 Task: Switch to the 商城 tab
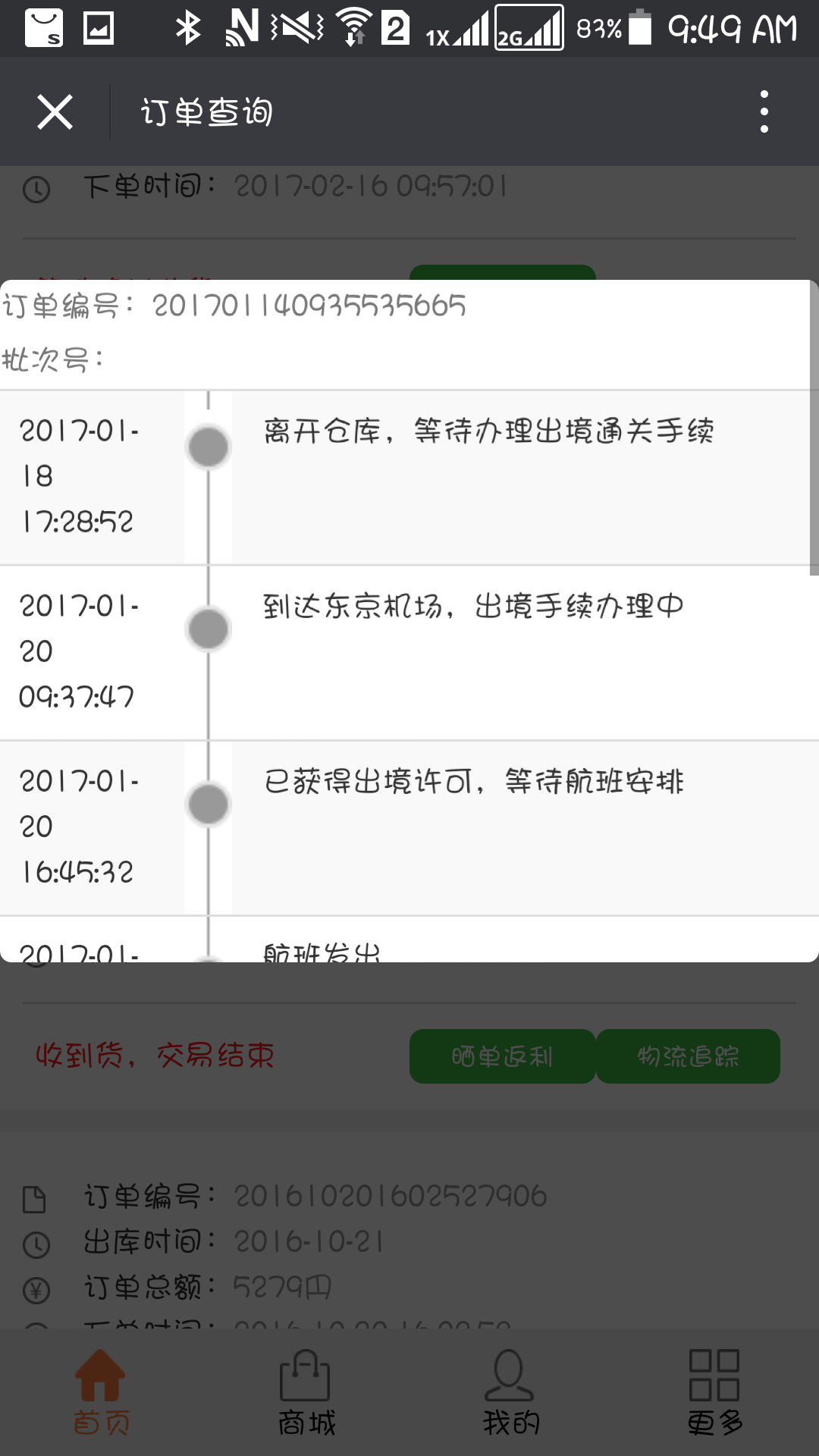[306, 1393]
